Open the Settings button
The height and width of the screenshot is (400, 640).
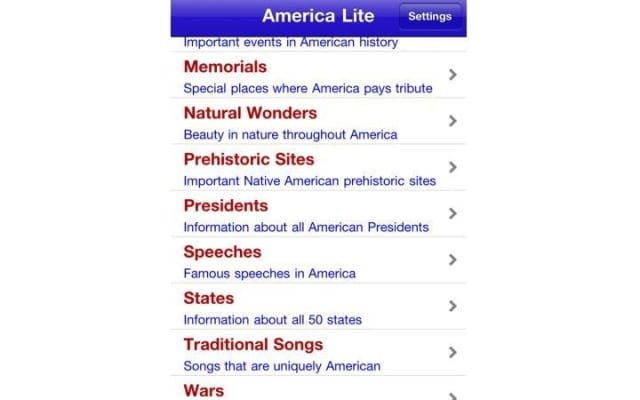(430, 16)
